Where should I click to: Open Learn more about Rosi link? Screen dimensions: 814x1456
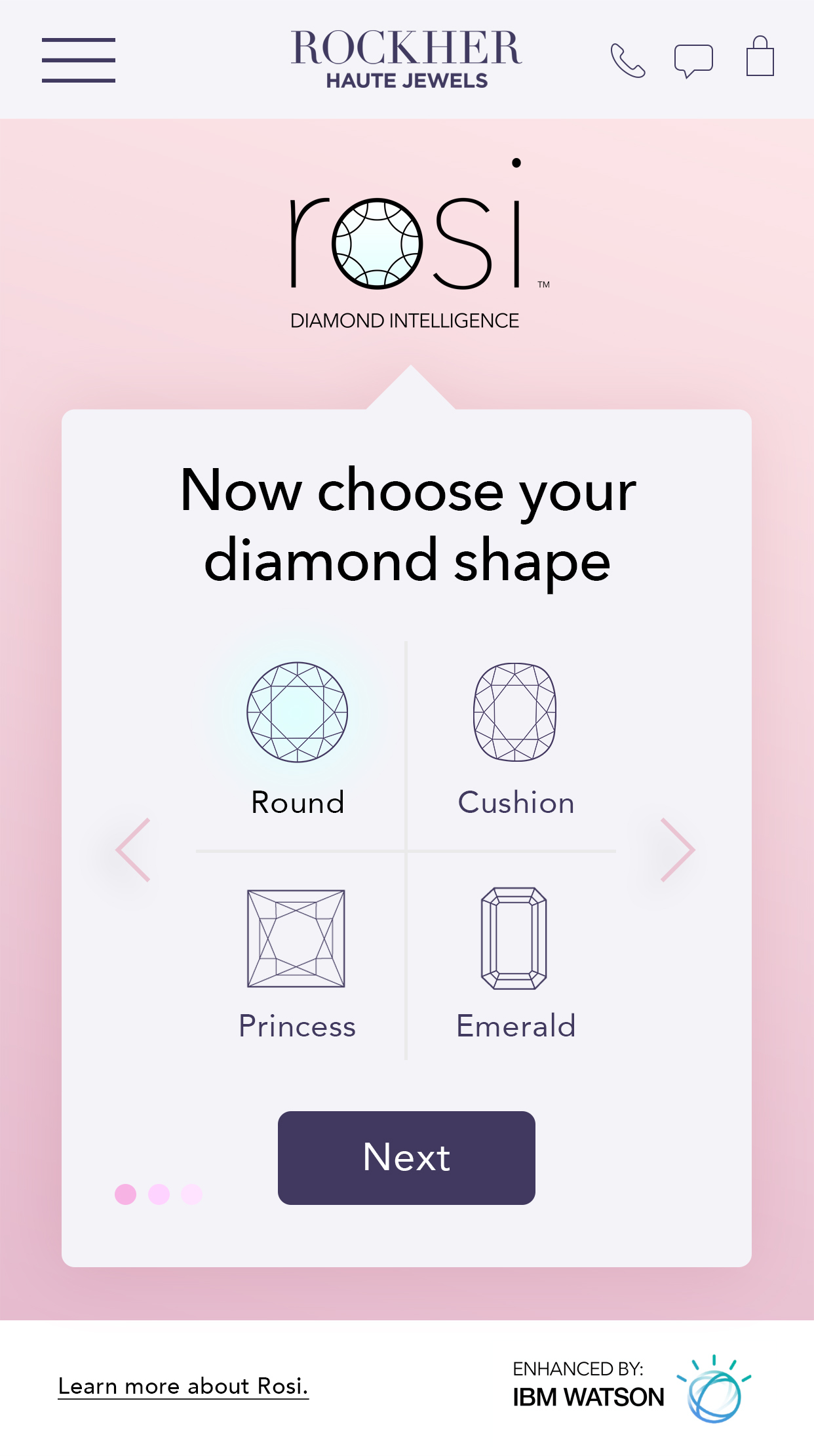click(183, 1386)
